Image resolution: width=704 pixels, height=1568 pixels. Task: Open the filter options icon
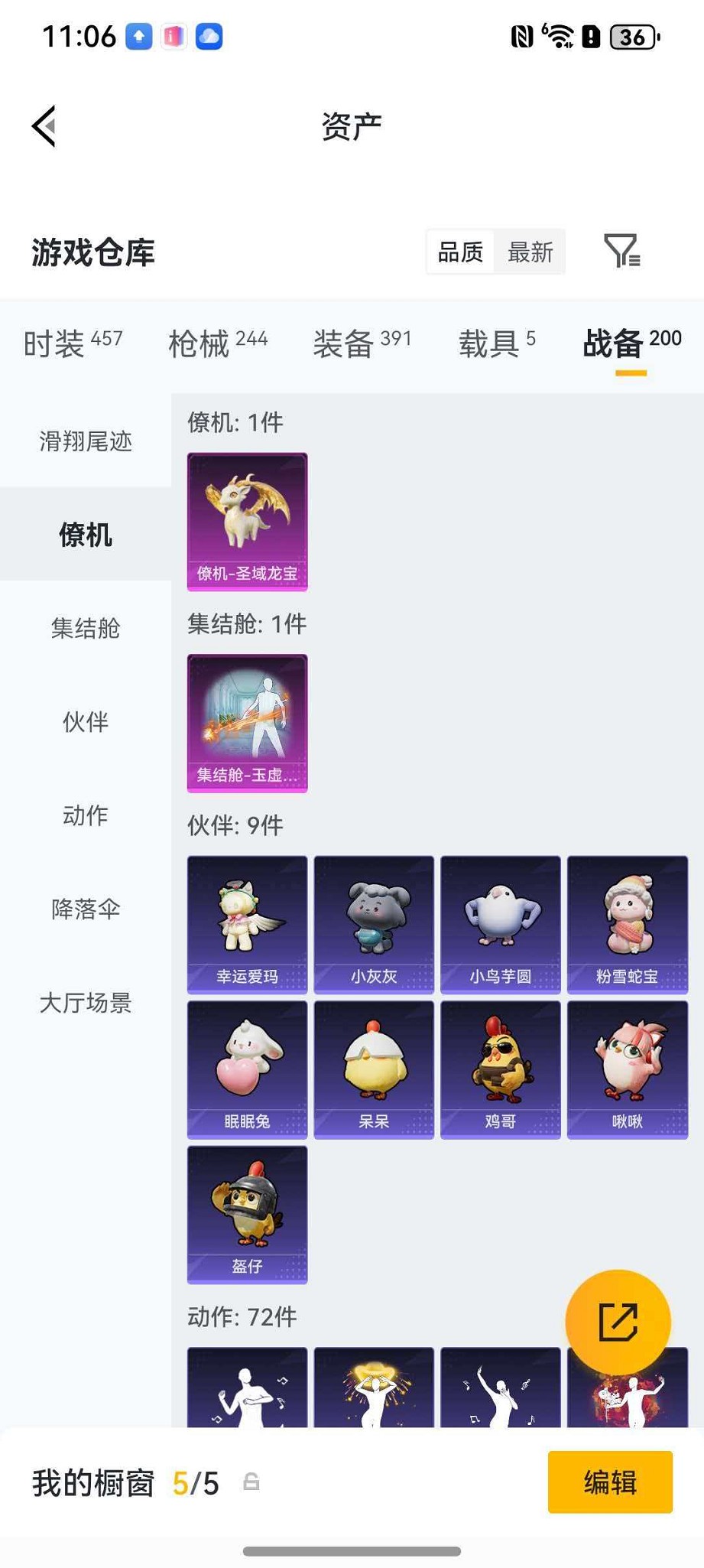624,251
